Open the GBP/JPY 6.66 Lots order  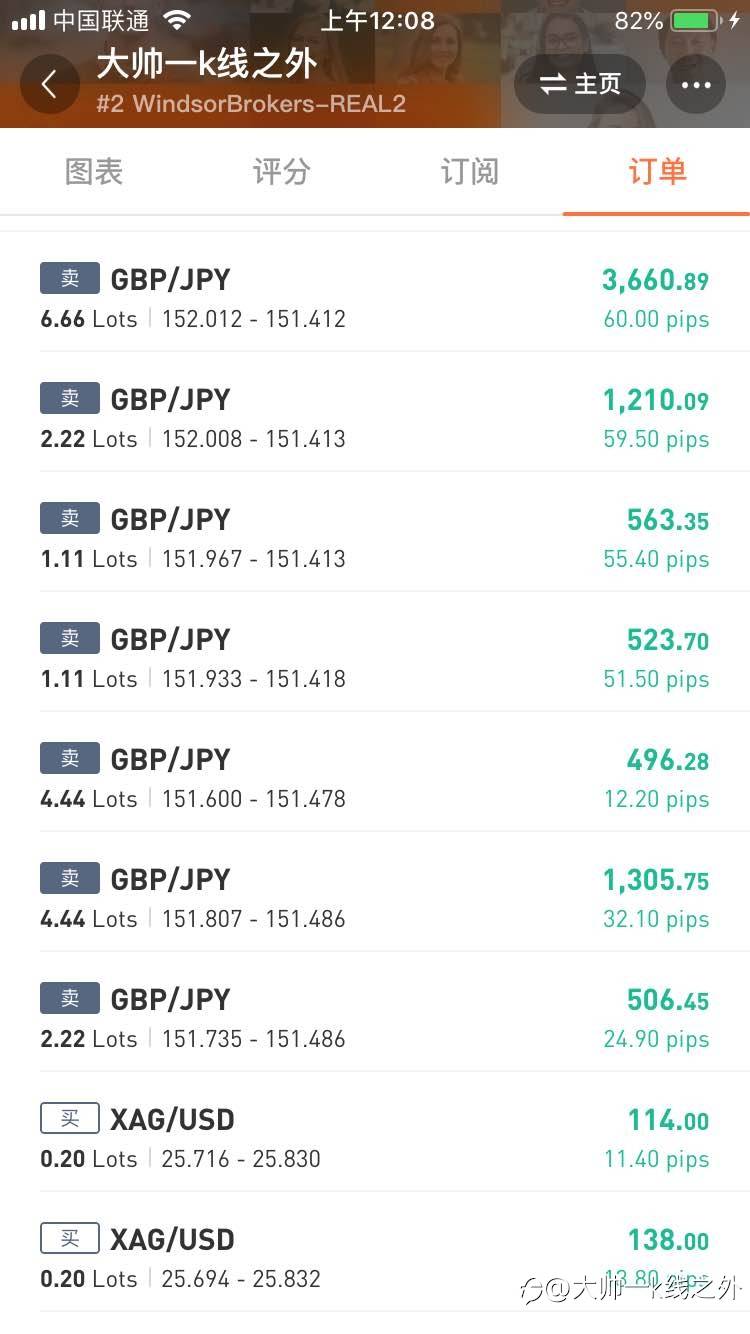pyautogui.click(x=375, y=298)
